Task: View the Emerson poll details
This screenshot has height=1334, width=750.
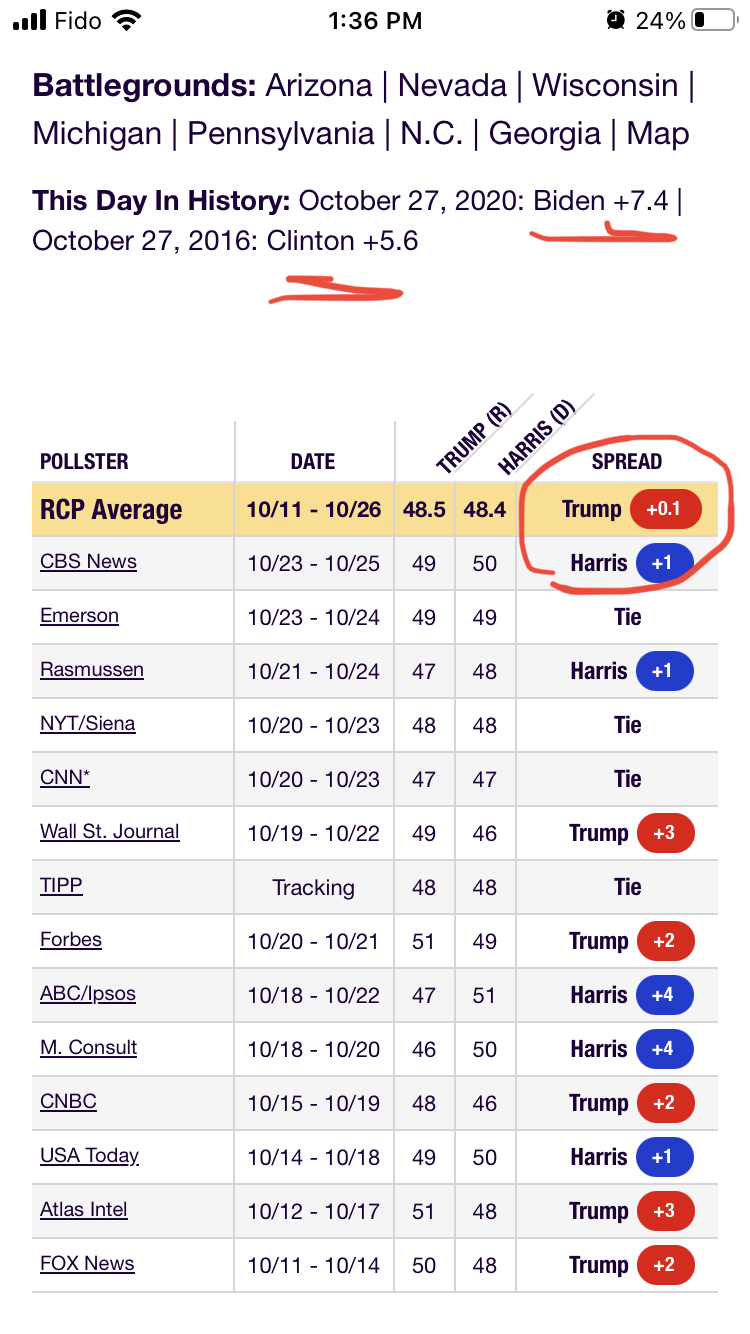Action: pyautogui.click(x=79, y=616)
